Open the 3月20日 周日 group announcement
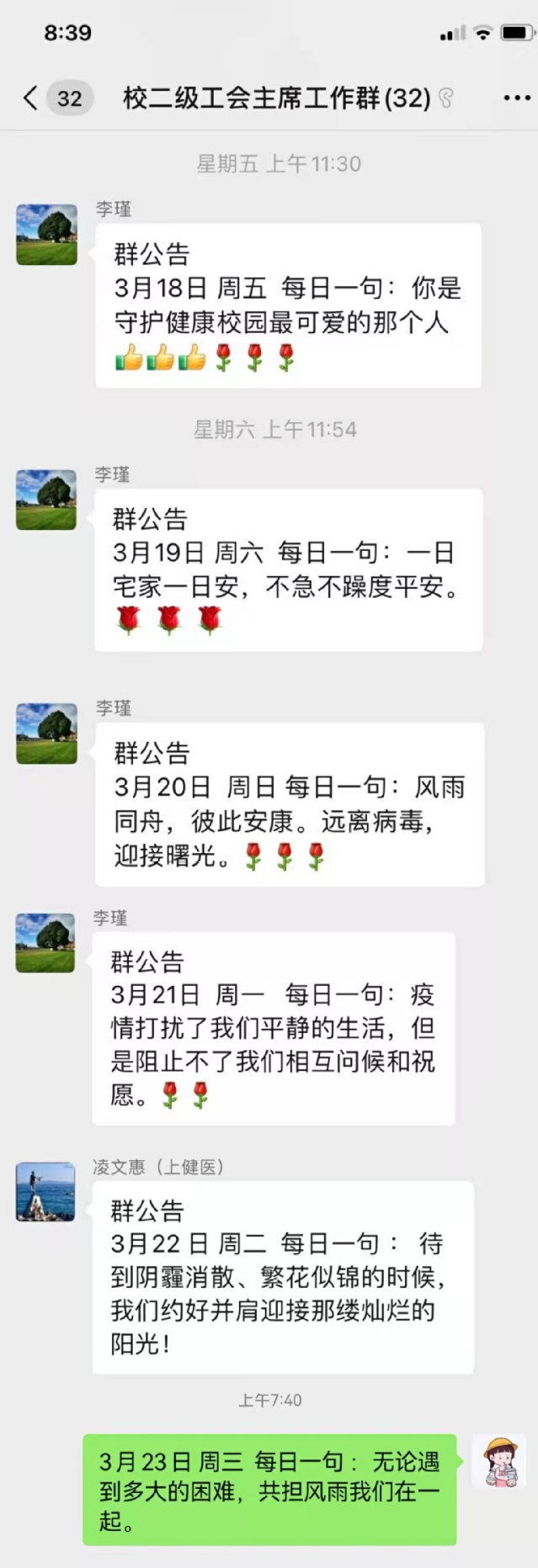 289,804
